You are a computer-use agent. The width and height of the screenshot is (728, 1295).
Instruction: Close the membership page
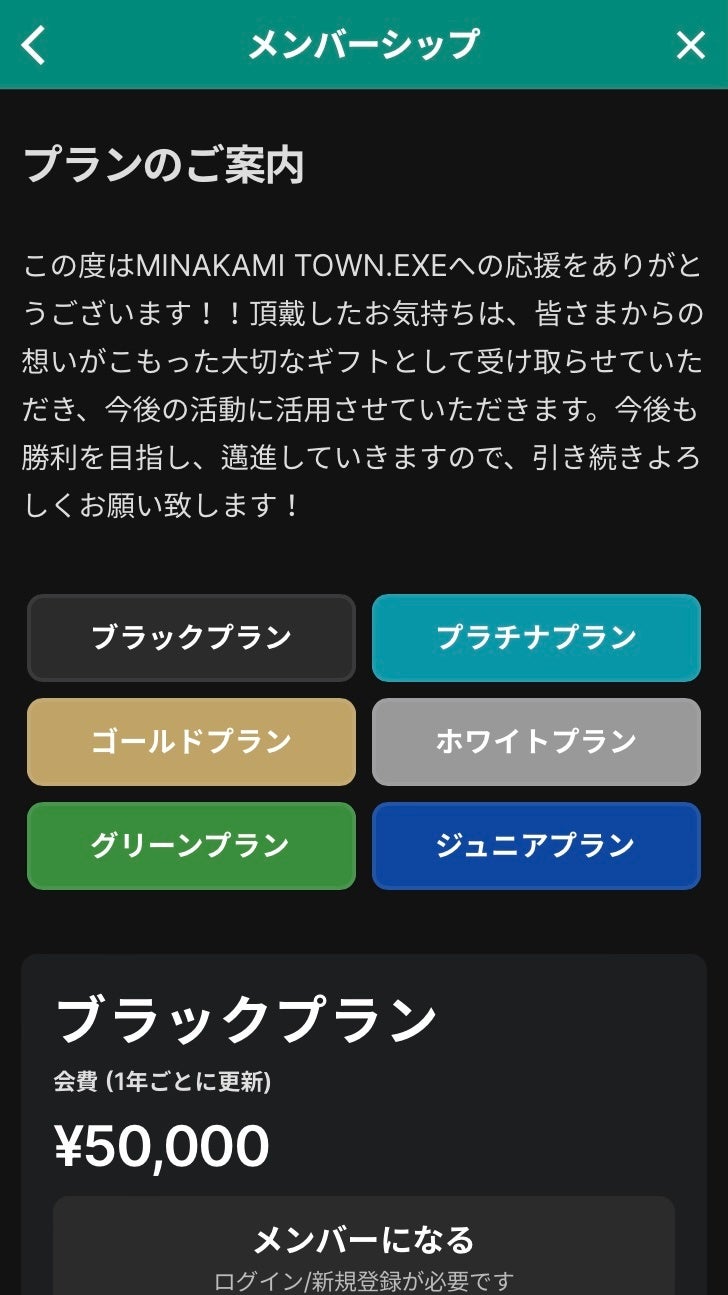(690, 45)
